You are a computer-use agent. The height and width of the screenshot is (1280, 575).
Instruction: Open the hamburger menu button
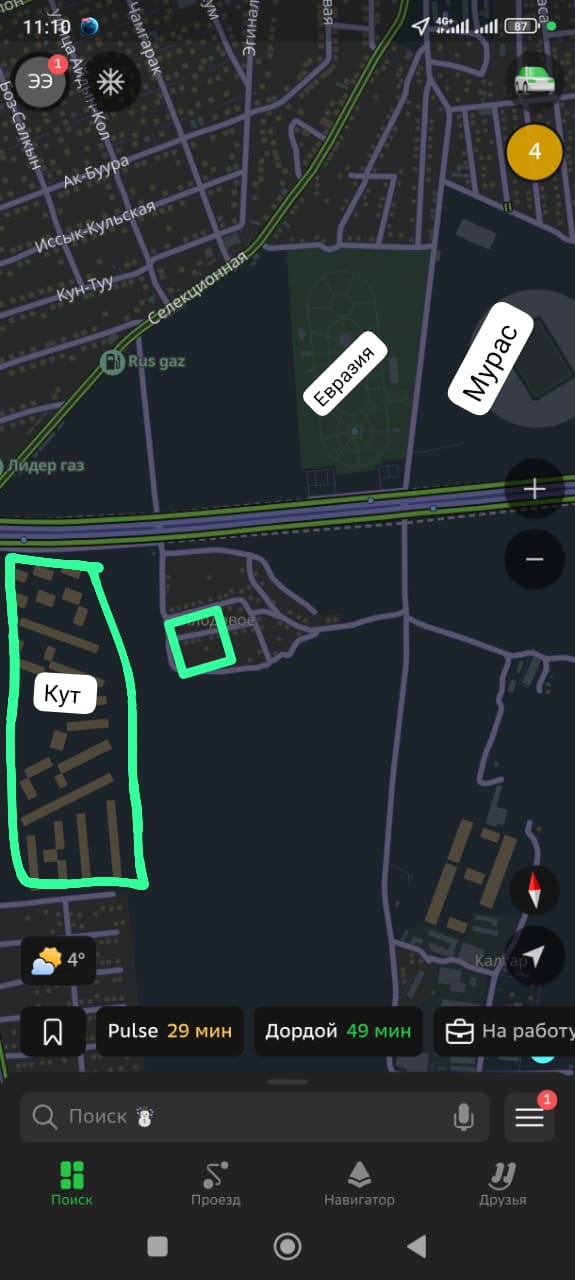529,1117
